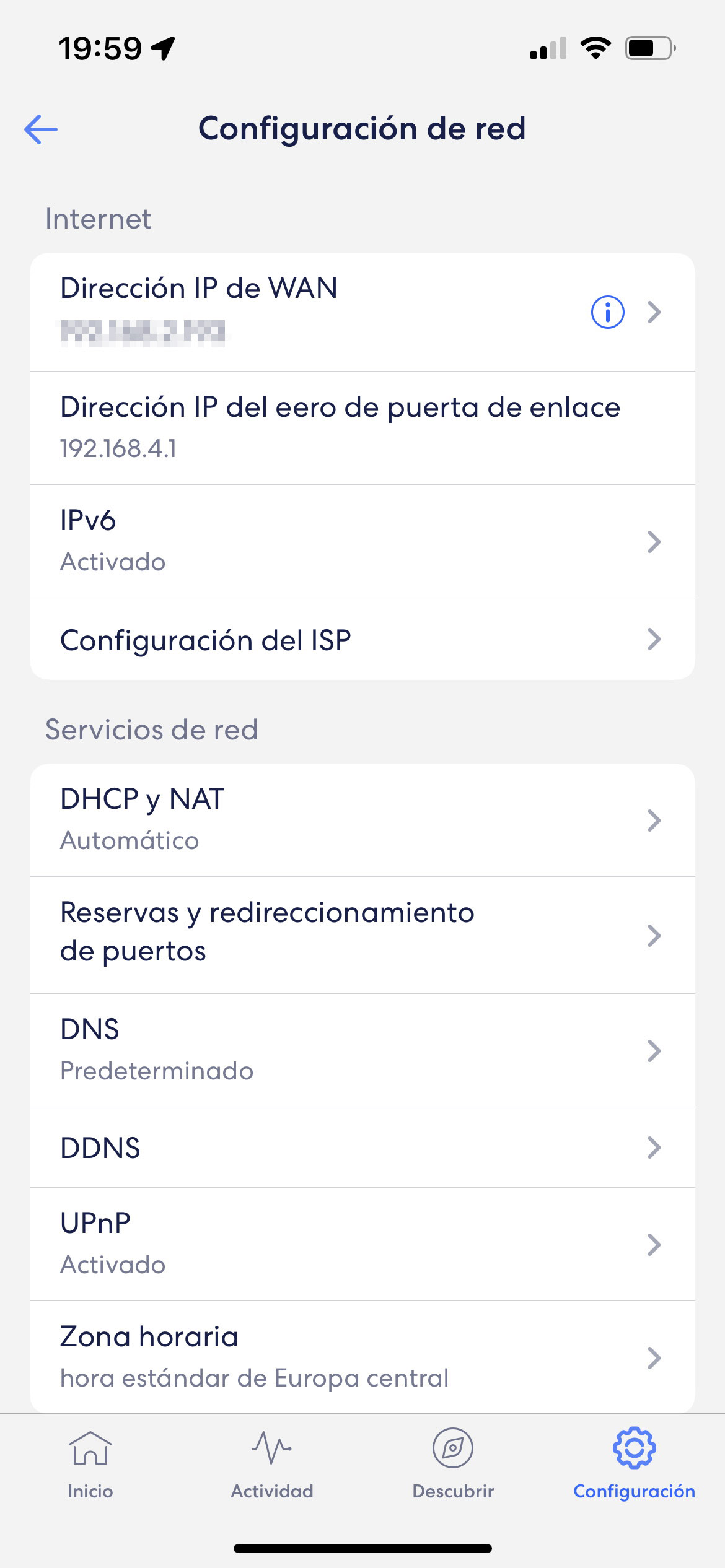Screen dimensions: 725x1568
Task: Open the WAN IP address info icon
Action: [607, 311]
